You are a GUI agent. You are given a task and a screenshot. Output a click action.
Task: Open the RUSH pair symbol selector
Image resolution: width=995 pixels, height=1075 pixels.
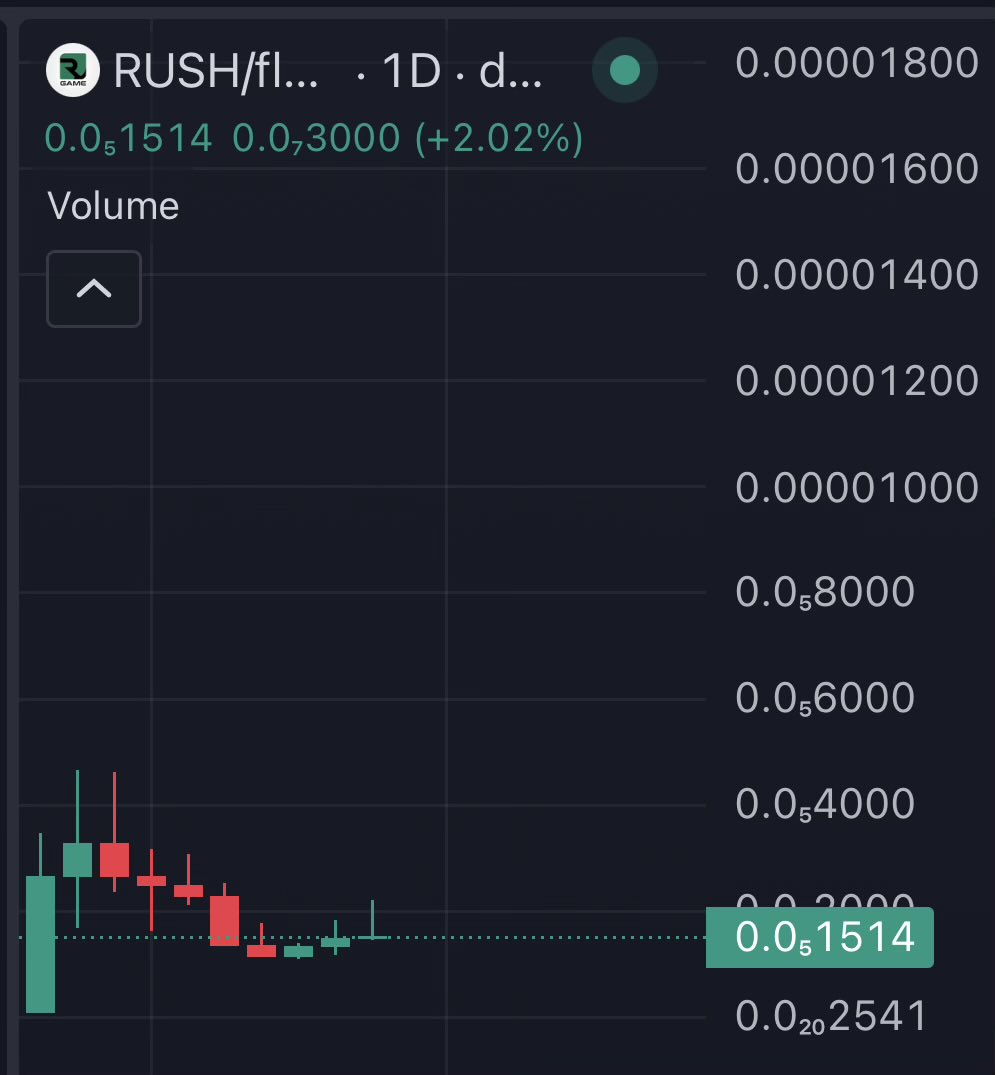click(216, 72)
